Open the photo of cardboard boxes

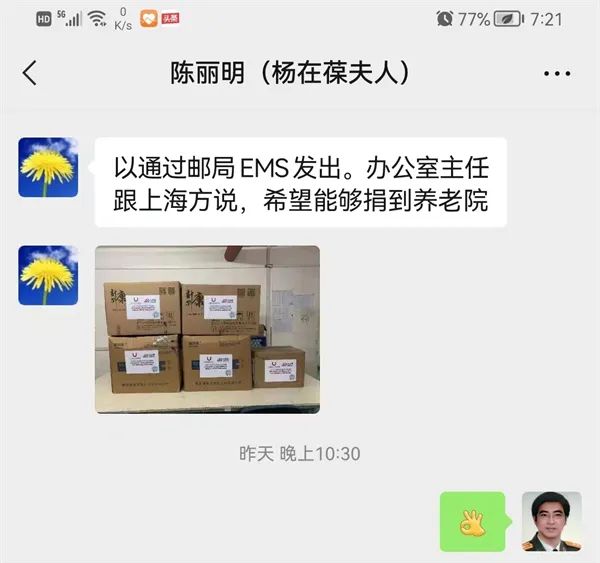click(x=207, y=329)
